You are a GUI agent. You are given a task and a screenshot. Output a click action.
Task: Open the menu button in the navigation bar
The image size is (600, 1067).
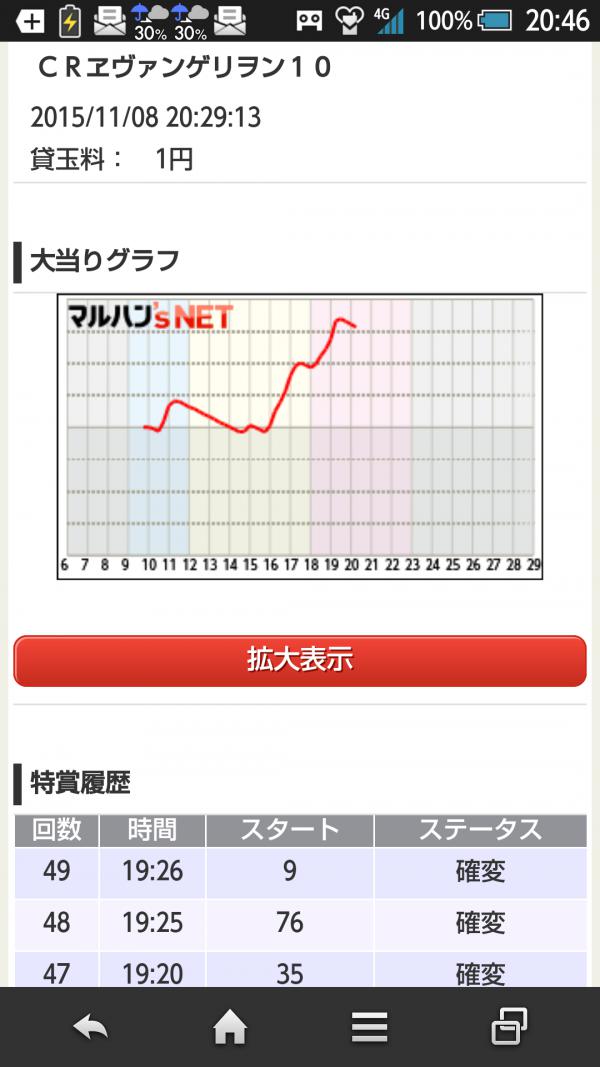click(369, 1027)
